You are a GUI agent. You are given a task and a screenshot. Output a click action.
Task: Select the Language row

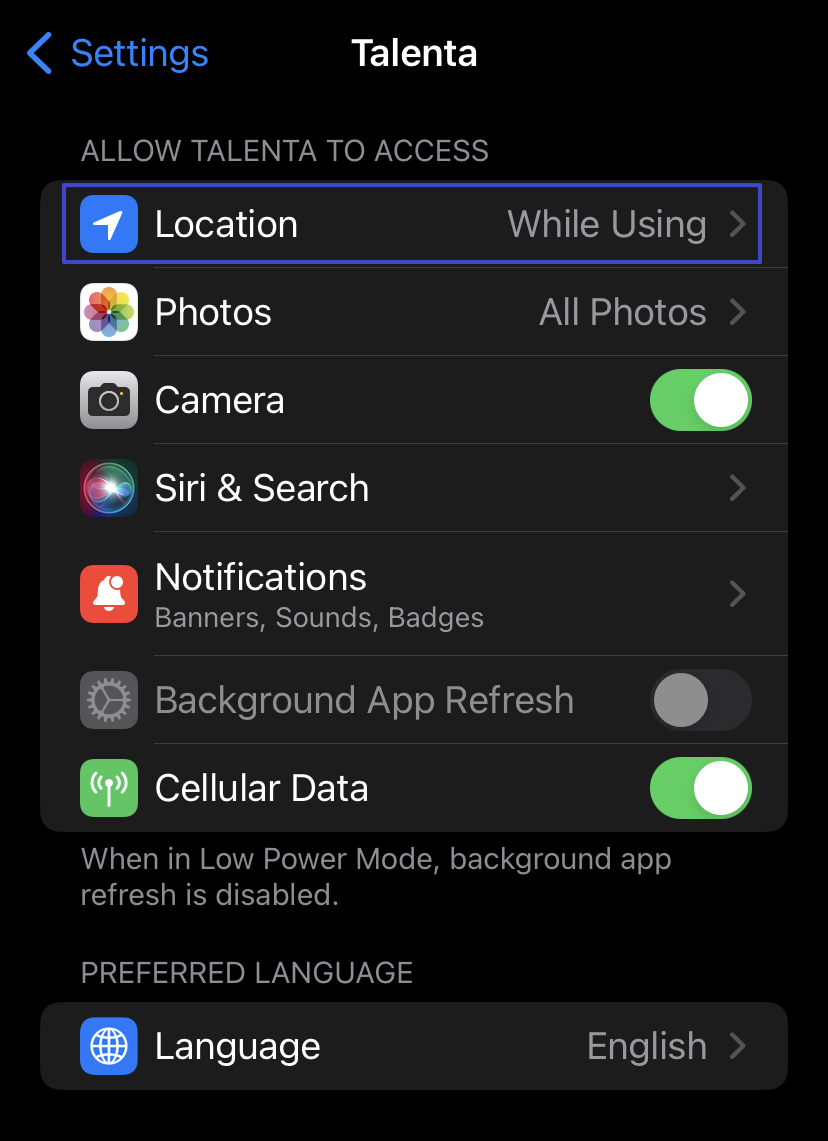[414, 1046]
